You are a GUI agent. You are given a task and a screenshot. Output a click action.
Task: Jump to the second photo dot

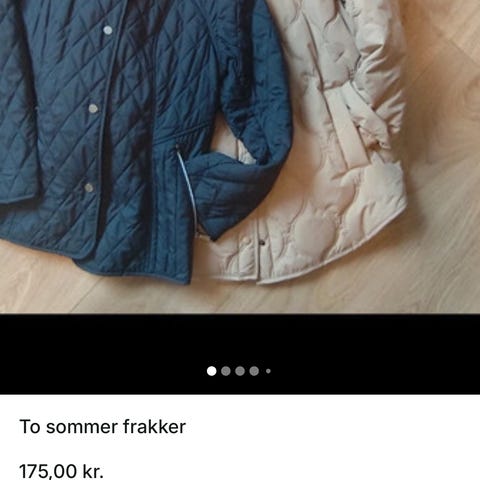click(x=226, y=371)
